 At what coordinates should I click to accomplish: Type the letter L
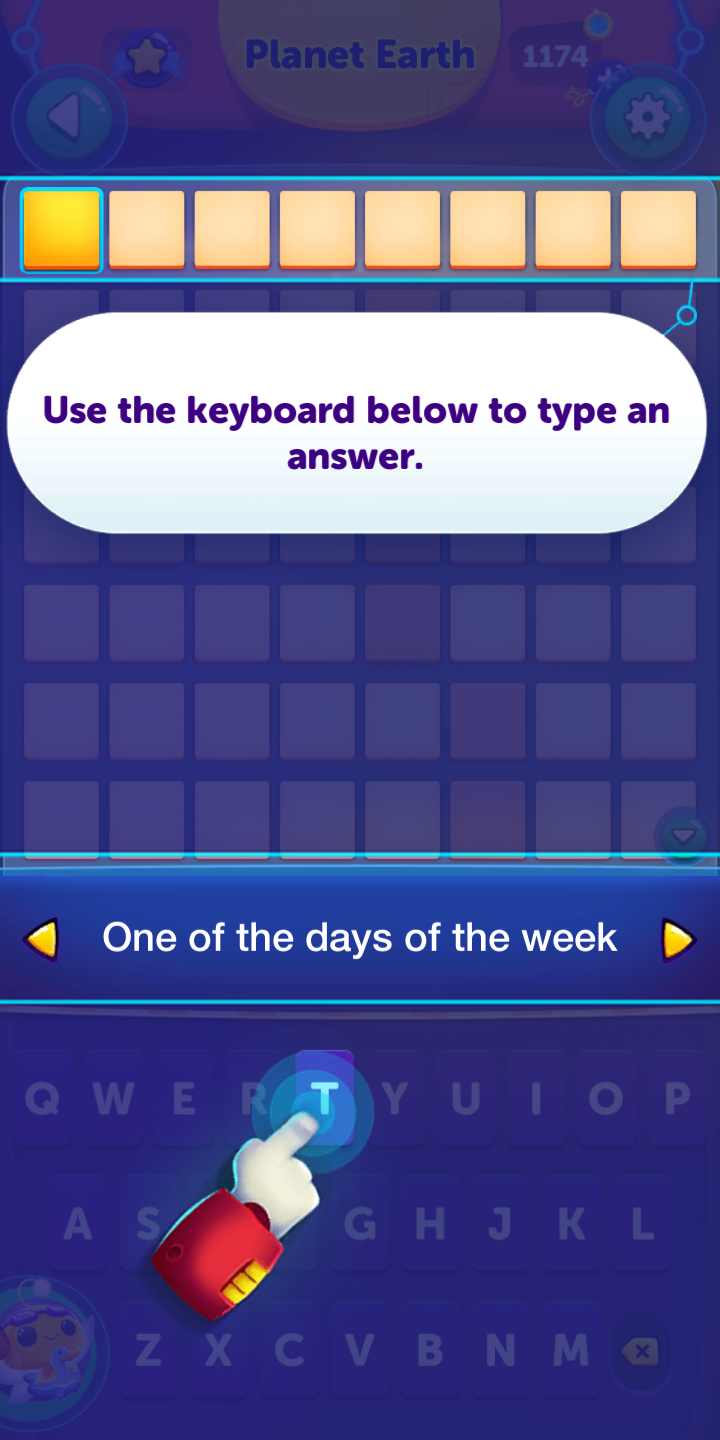[642, 1224]
